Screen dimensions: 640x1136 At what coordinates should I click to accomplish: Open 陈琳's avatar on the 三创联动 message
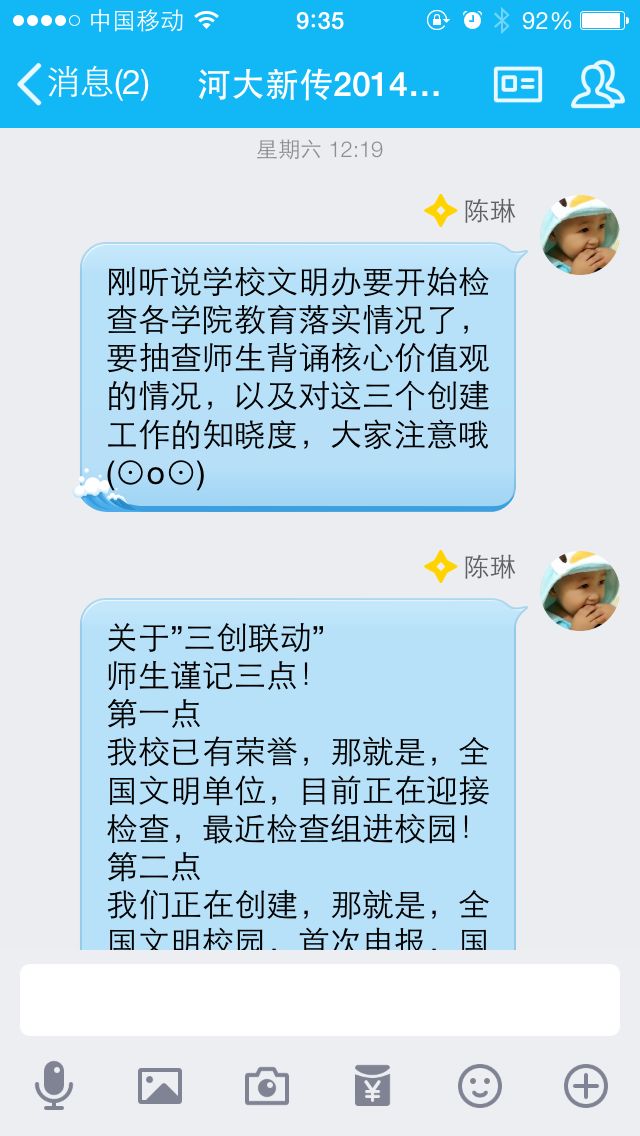pyautogui.click(x=580, y=590)
